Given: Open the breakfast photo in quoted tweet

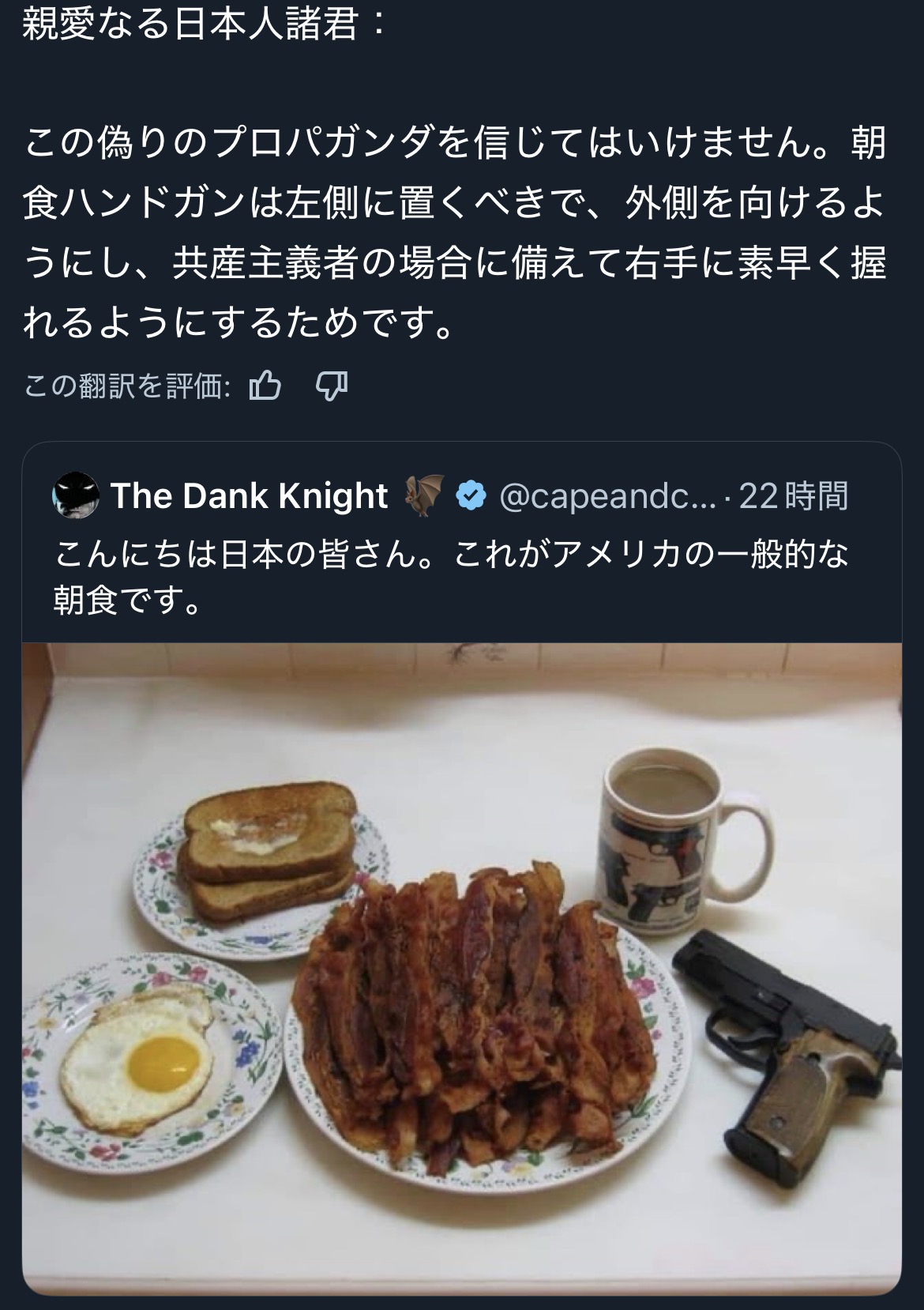Looking at the screenshot, I should [462, 969].
